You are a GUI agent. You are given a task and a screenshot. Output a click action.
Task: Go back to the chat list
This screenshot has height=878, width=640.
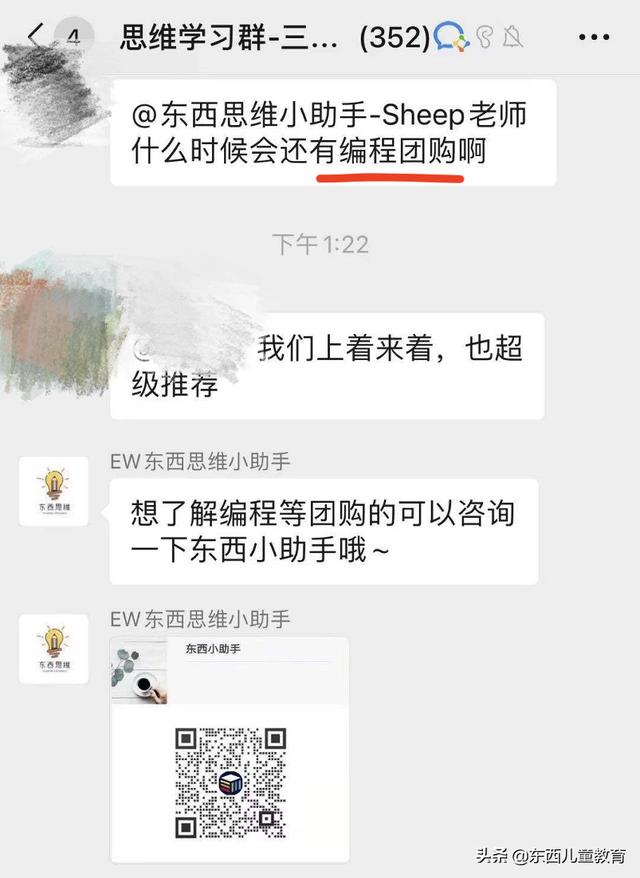tap(38, 37)
